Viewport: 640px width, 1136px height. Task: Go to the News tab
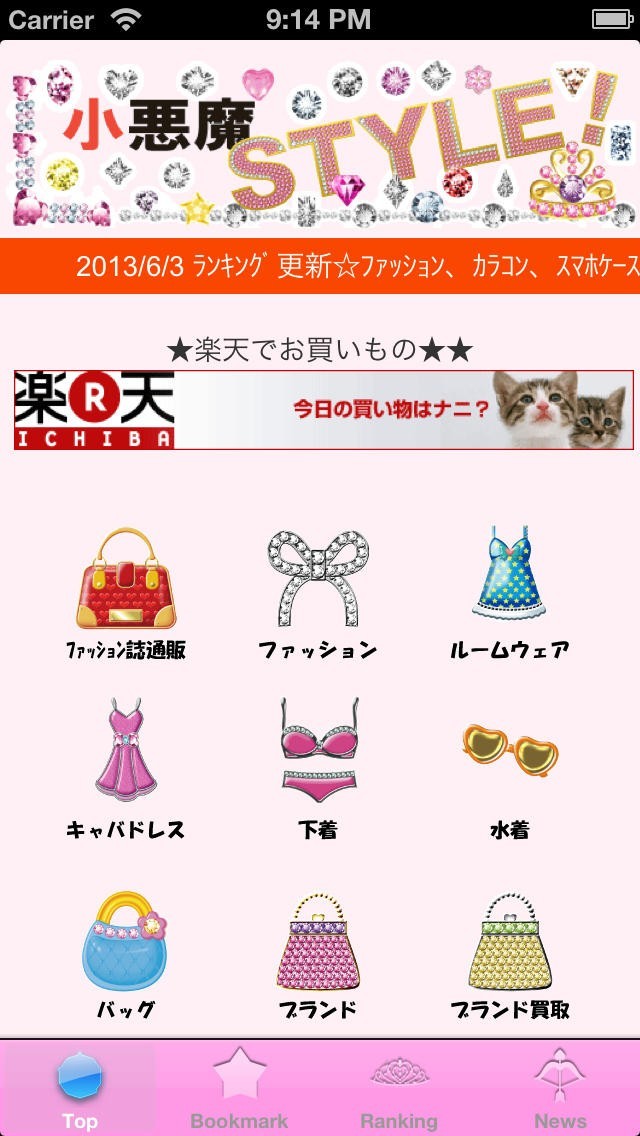point(560,1088)
